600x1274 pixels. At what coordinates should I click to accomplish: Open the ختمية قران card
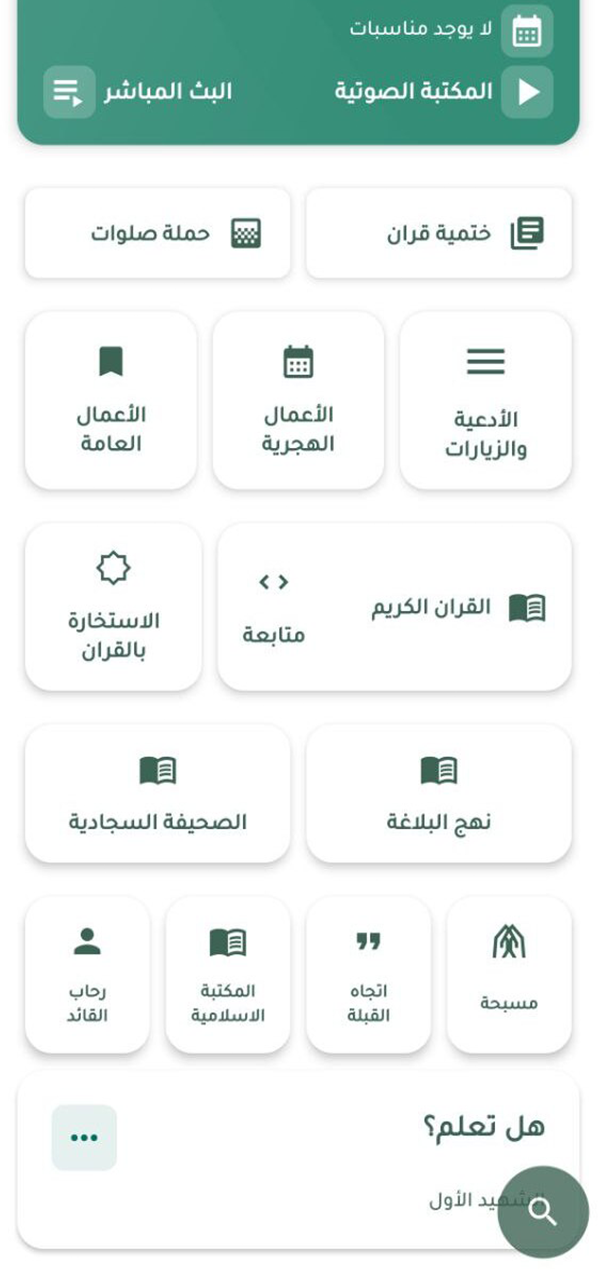[x=439, y=233]
